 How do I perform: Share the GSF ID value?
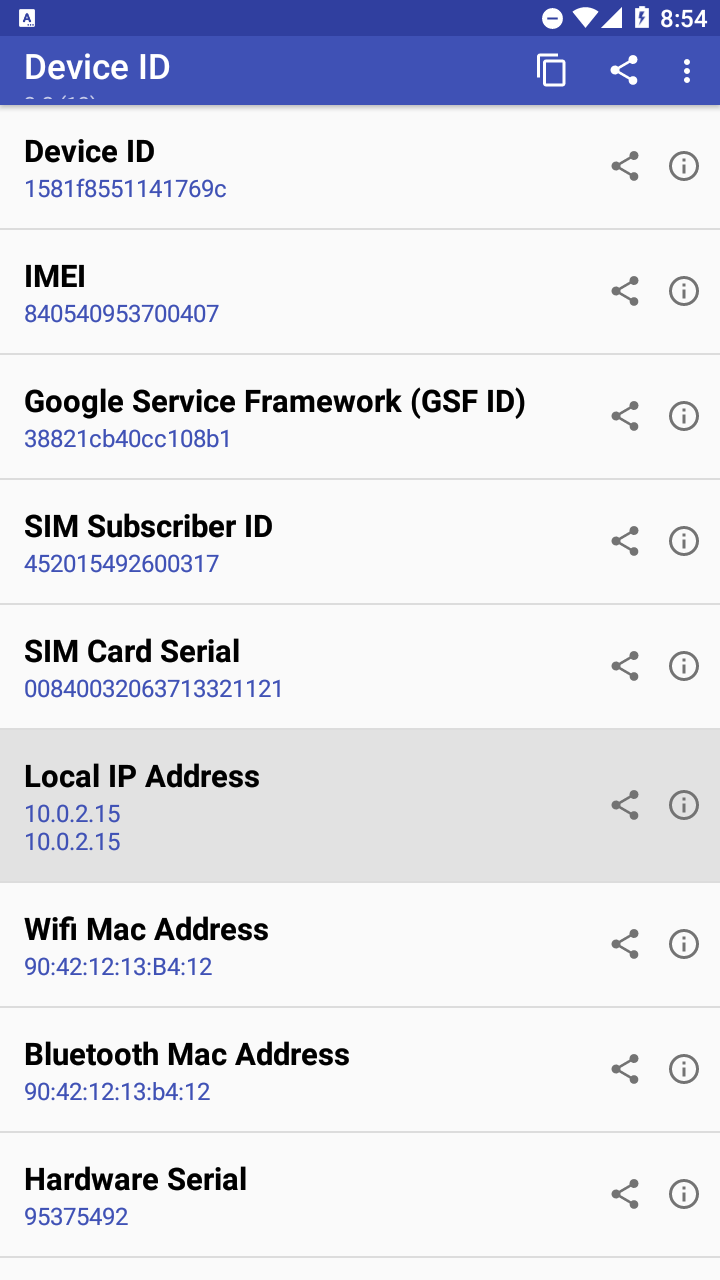pos(625,416)
